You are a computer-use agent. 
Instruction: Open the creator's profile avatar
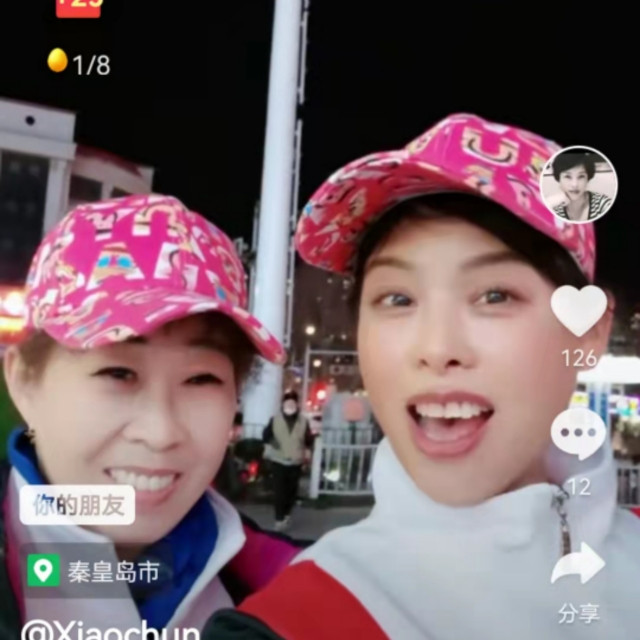coord(578,184)
